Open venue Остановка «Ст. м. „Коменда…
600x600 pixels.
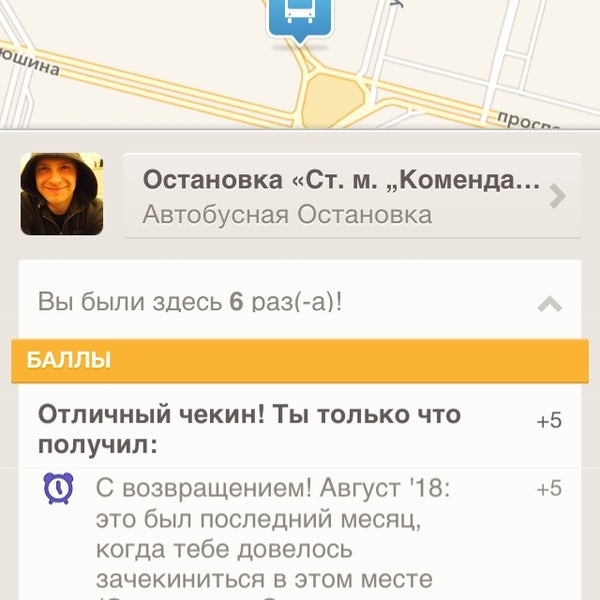point(351,196)
